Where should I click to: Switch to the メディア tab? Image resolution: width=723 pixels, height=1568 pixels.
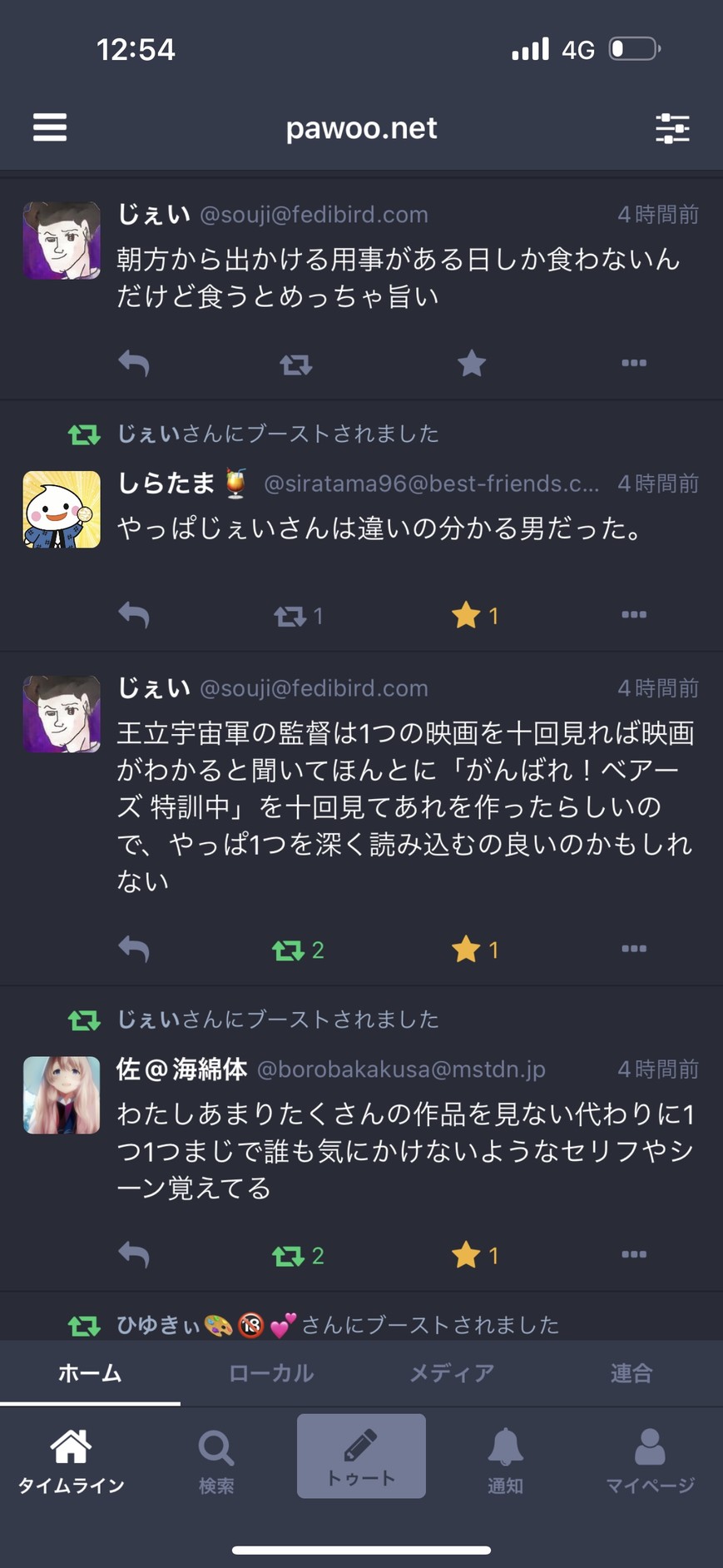pyautogui.click(x=452, y=1373)
